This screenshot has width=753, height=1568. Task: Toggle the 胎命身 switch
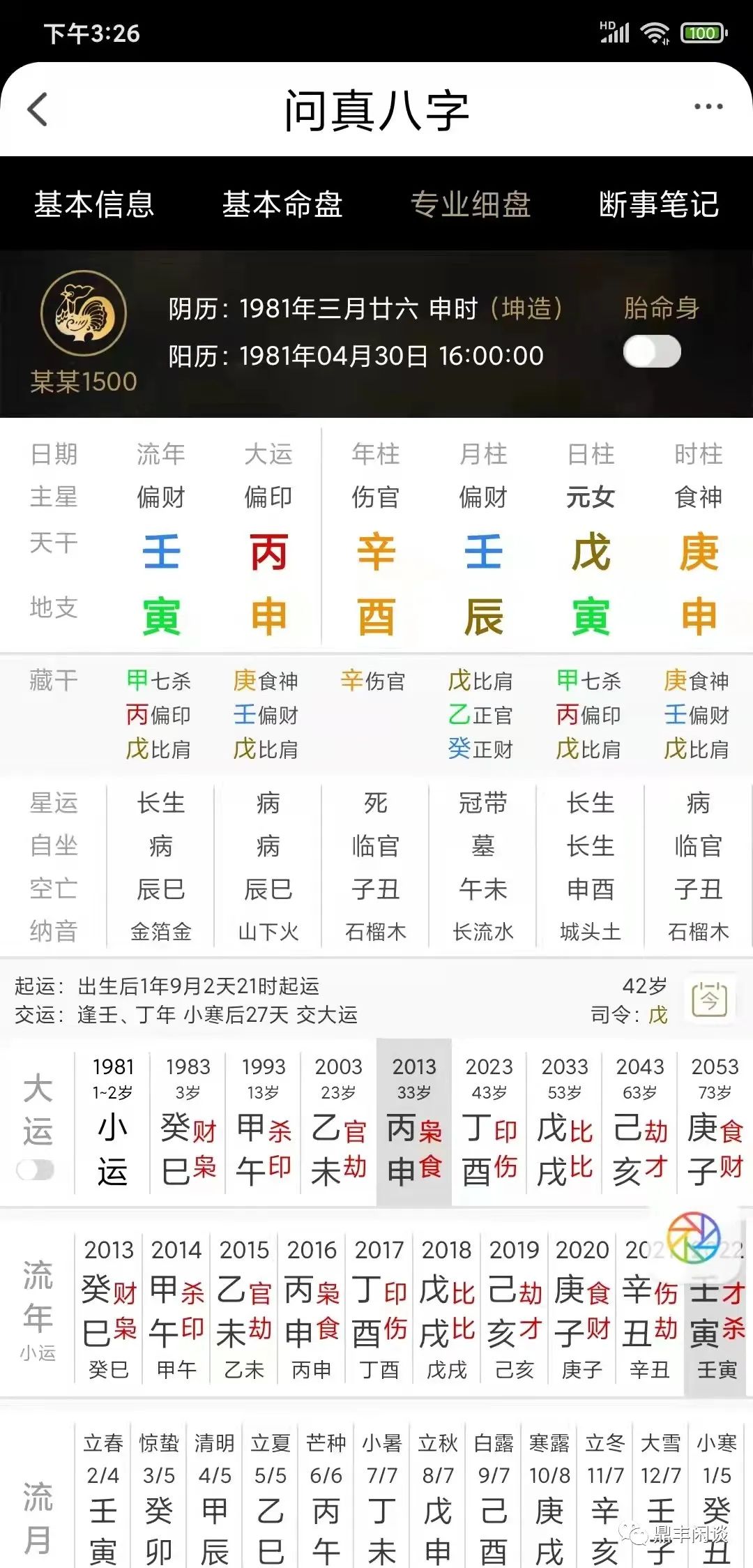(x=652, y=352)
